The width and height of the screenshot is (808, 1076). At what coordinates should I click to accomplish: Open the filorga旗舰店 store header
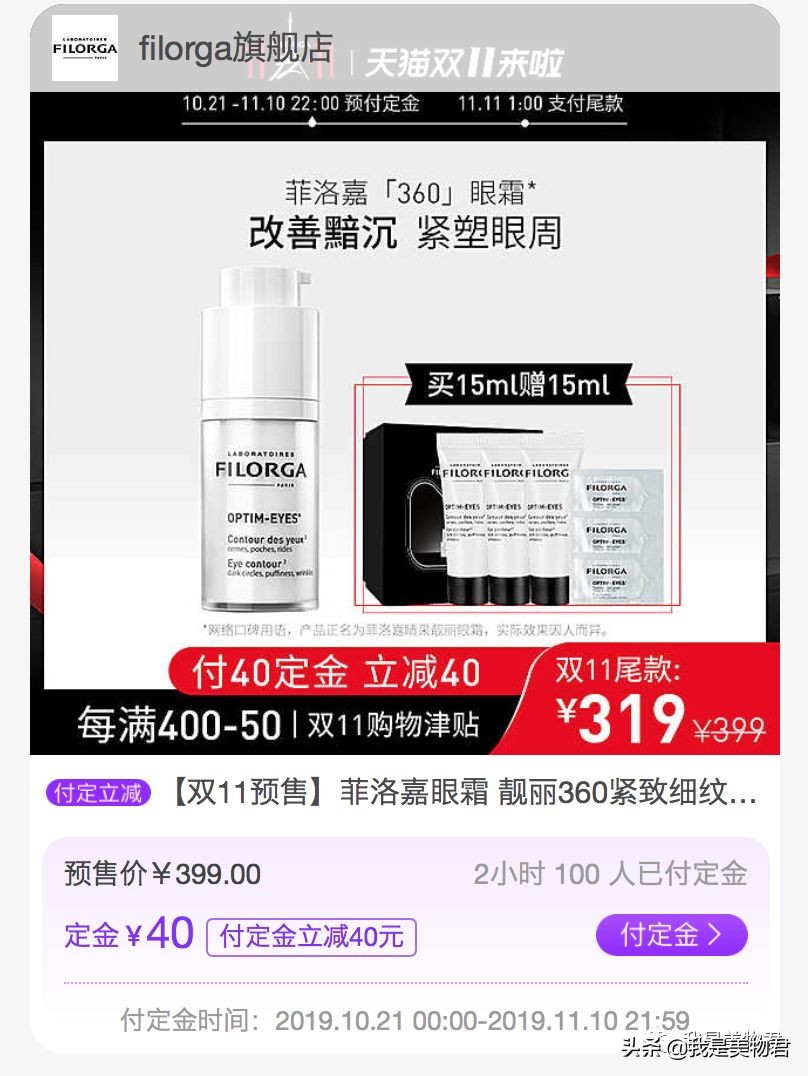(x=235, y=47)
